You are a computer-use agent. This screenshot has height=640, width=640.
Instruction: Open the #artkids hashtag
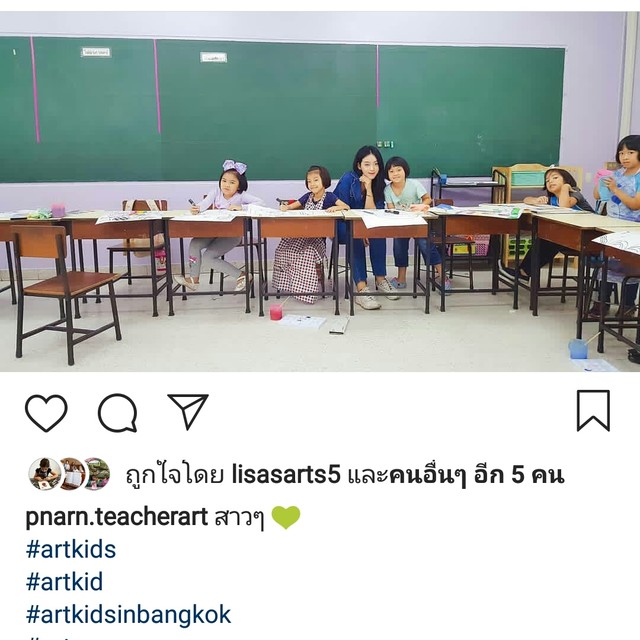pyautogui.click(x=71, y=549)
